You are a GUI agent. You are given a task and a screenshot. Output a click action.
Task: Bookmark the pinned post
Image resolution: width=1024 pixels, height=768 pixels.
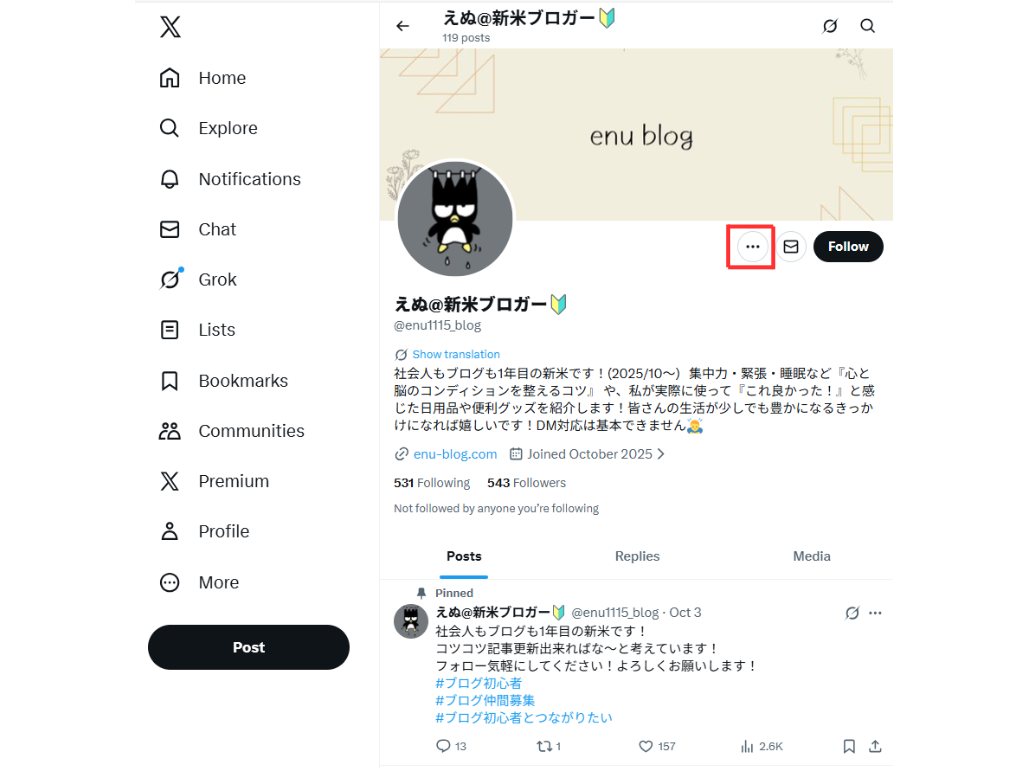[x=848, y=746]
